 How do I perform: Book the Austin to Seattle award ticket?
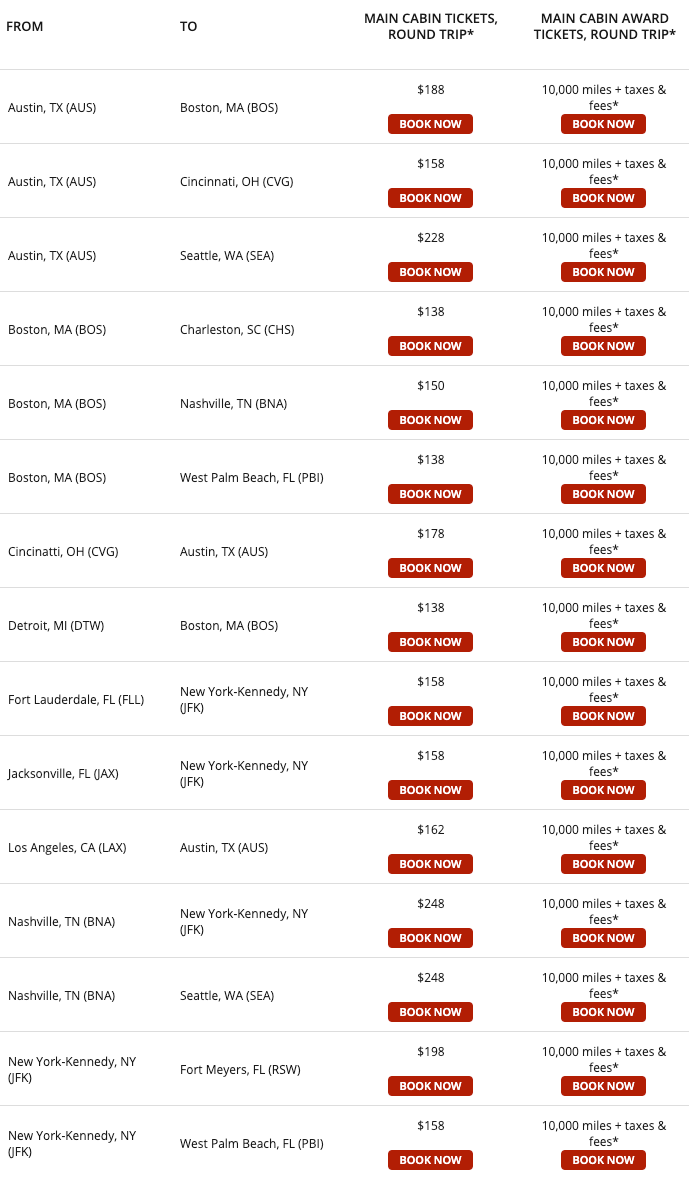pyautogui.click(x=603, y=272)
